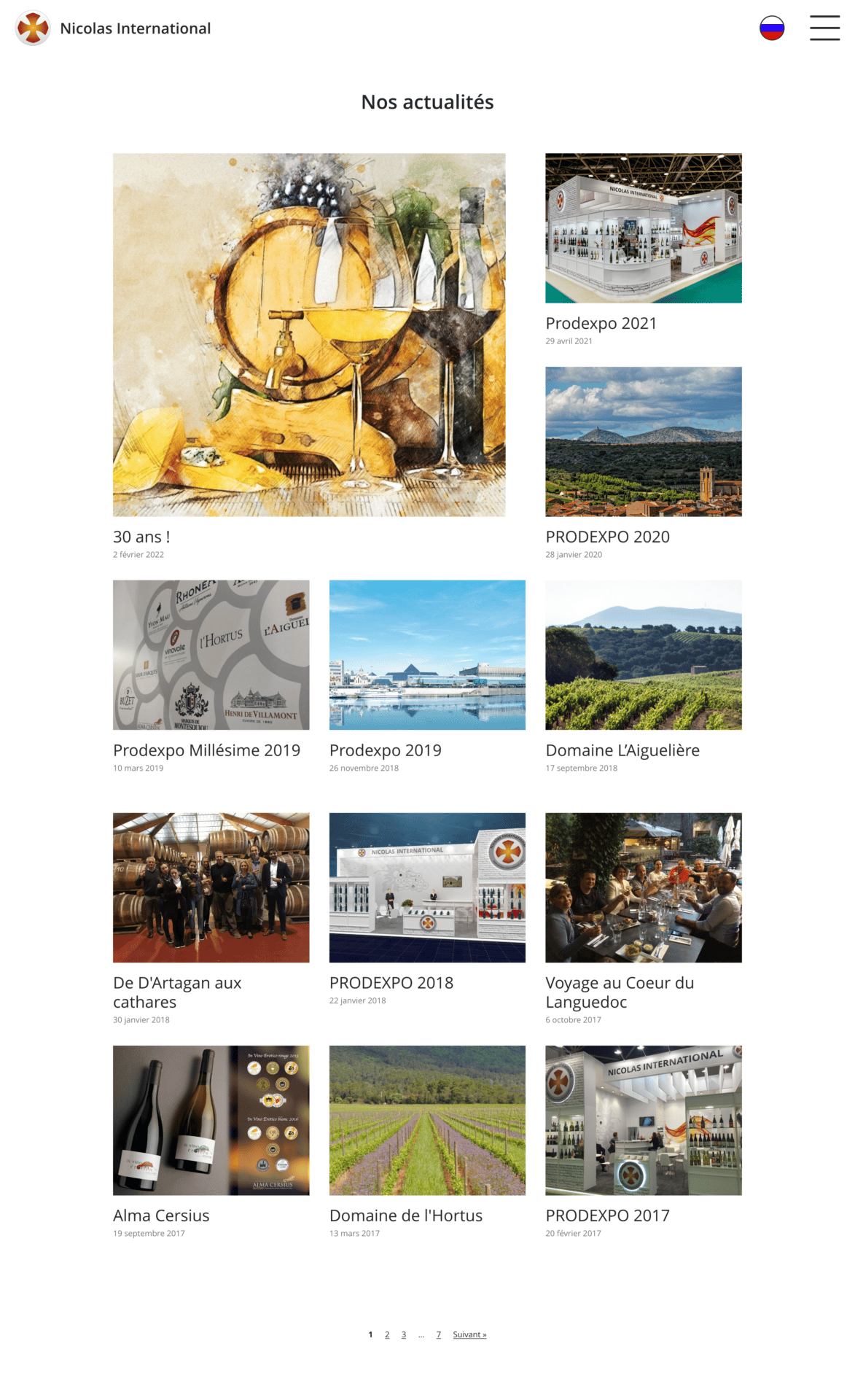View the Alma Cersius article
This screenshot has width=855, height=1400.
[x=161, y=1216]
